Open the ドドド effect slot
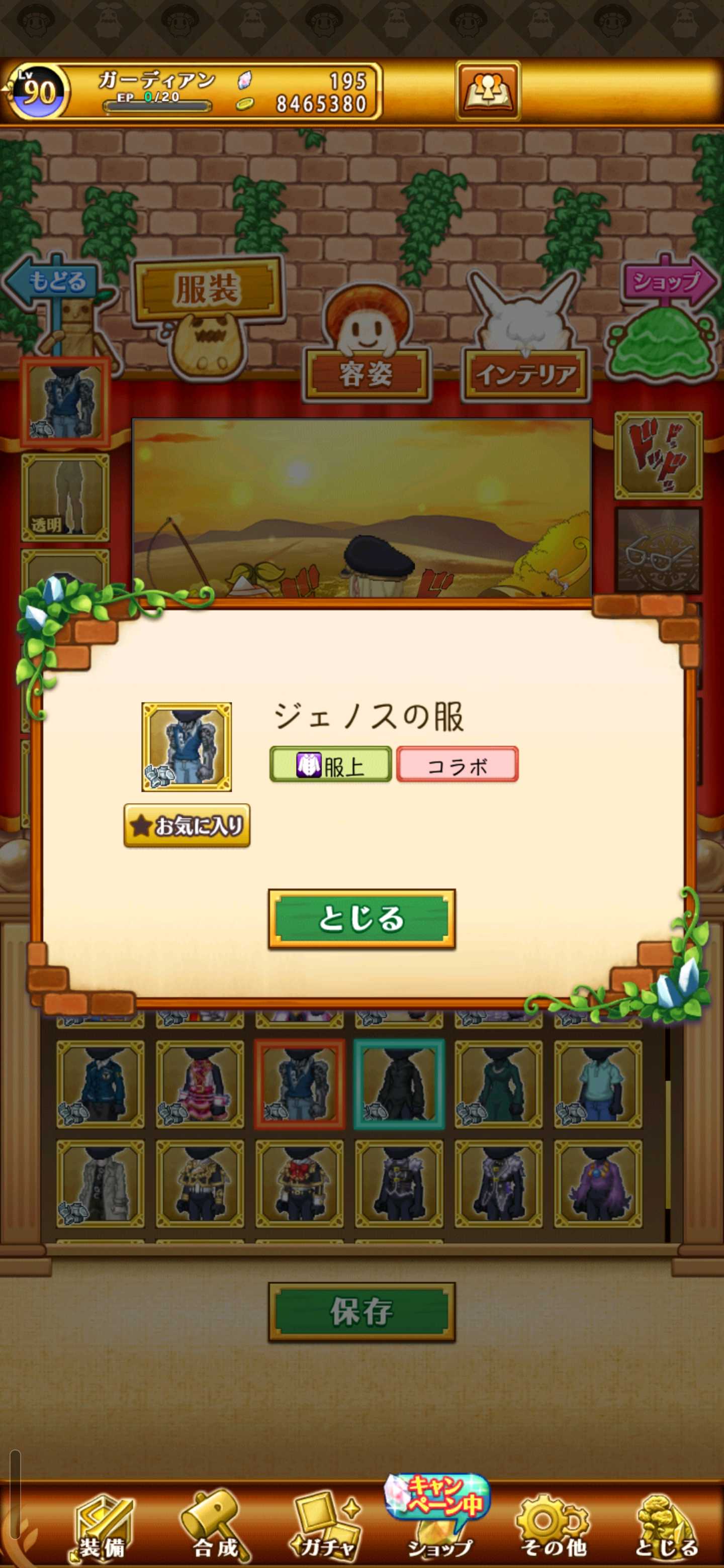 [x=658, y=455]
